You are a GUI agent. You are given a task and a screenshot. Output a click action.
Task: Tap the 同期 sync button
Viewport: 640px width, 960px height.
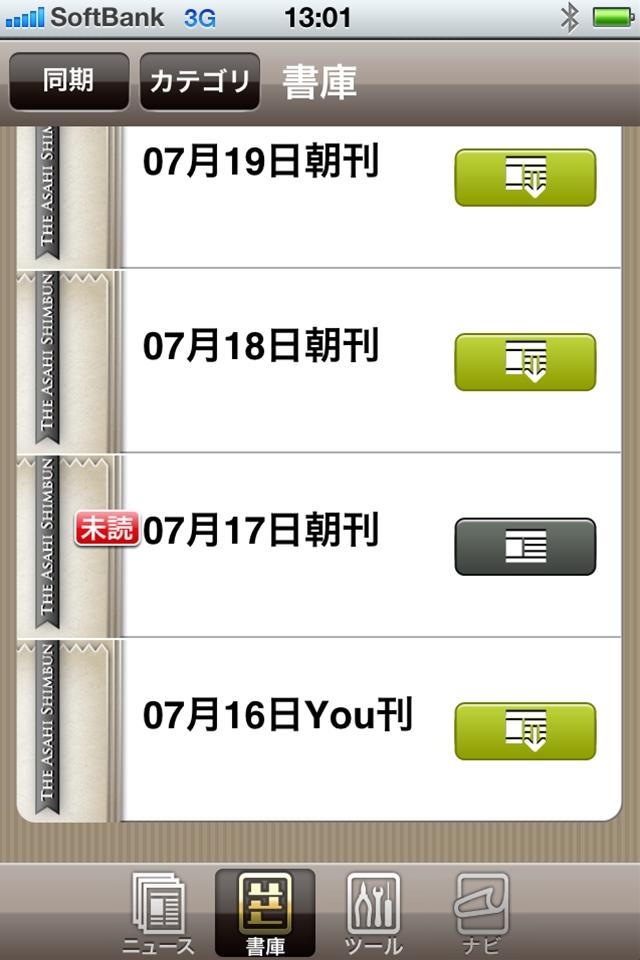(68, 81)
